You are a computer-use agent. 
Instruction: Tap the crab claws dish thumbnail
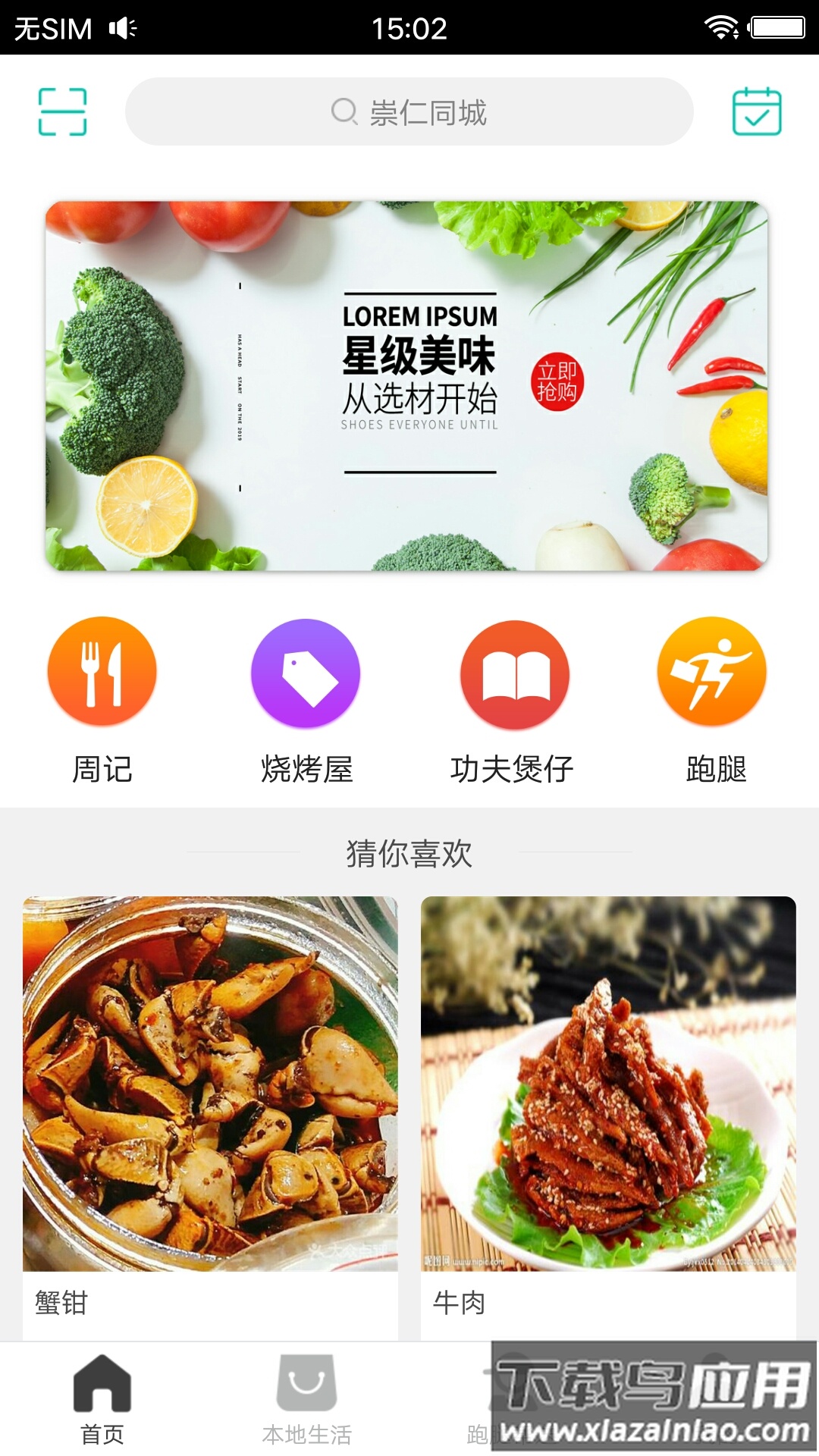pyautogui.click(x=211, y=1084)
